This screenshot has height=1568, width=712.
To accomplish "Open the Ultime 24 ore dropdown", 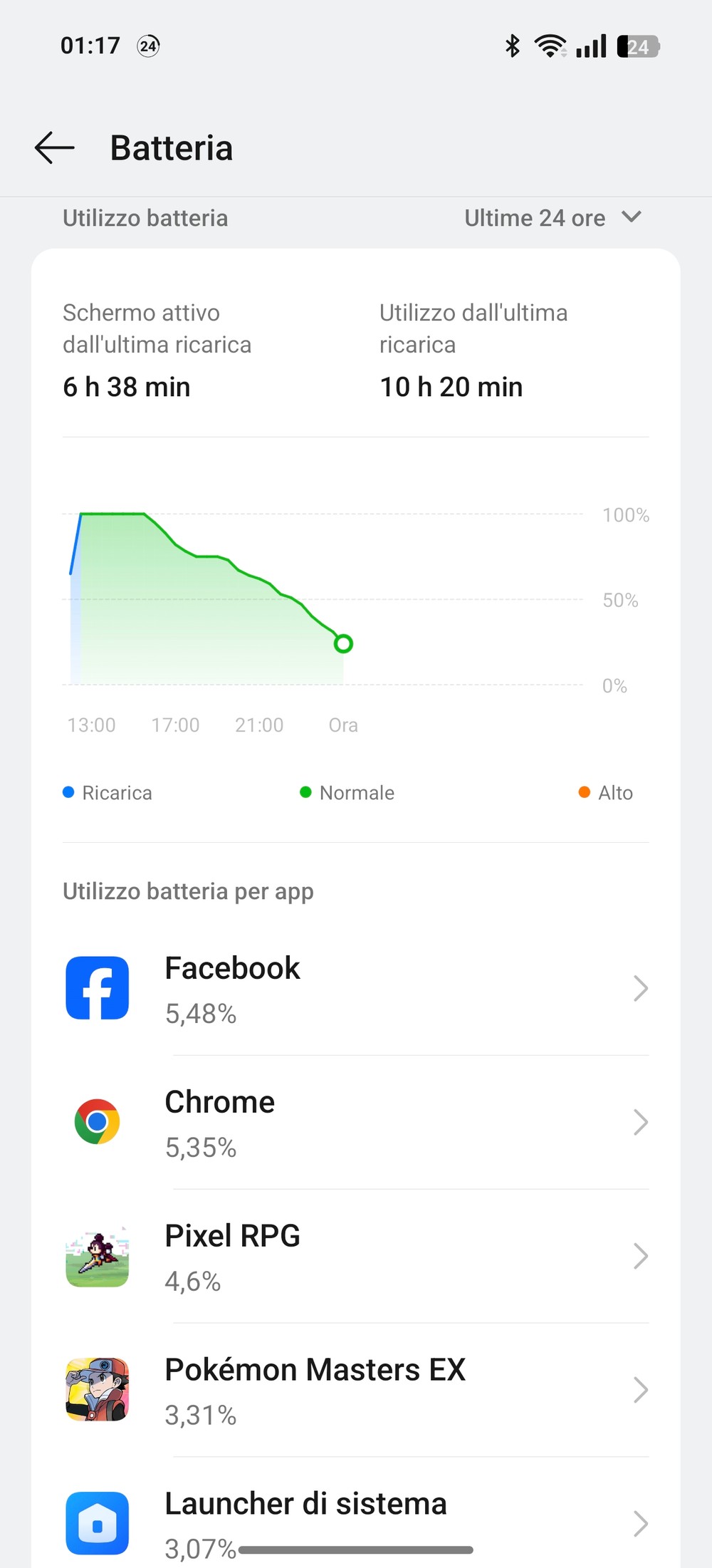I will pos(553,218).
